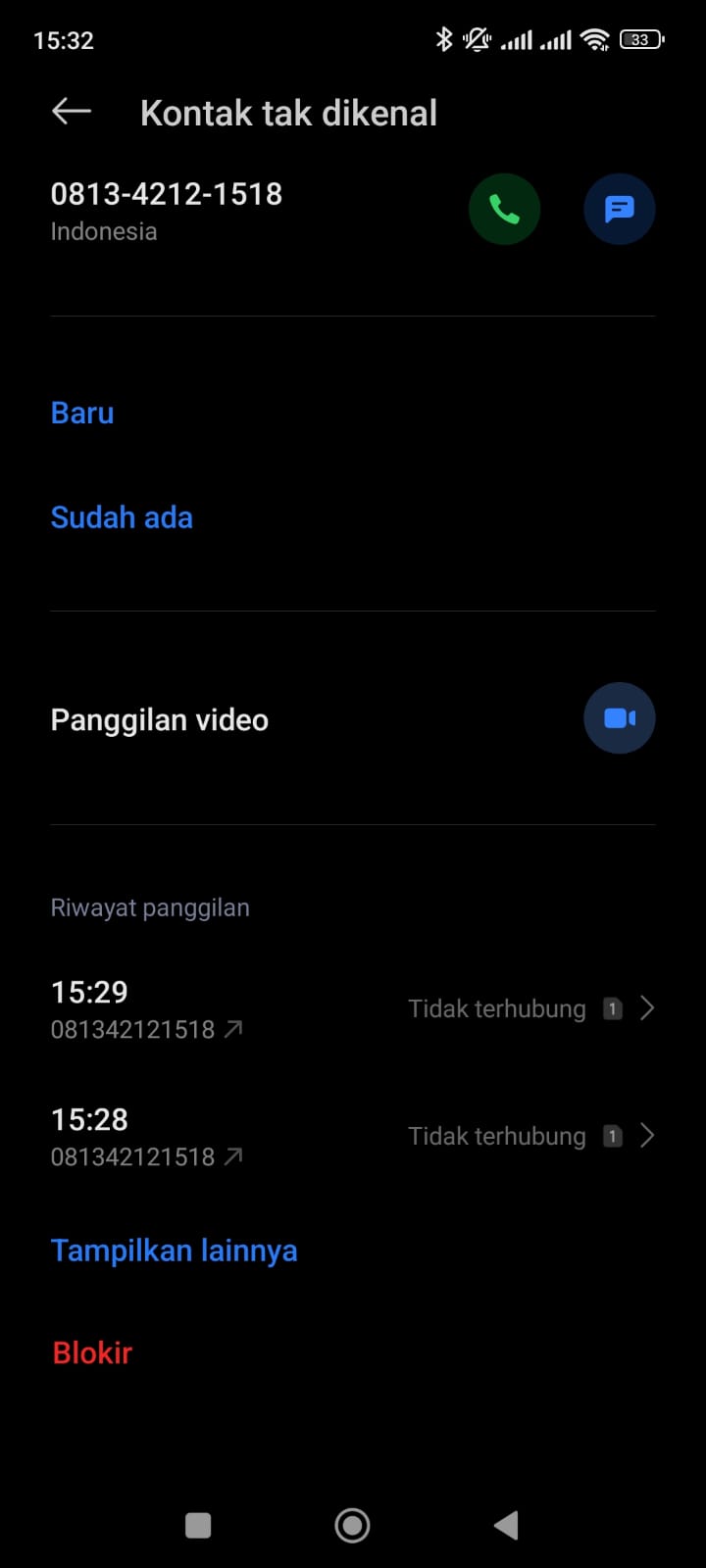This screenshot has height=1568, width=706.
Task: Tap the outgoing call arrow next to the 15:29 entry
Action: click(233, 1027)
